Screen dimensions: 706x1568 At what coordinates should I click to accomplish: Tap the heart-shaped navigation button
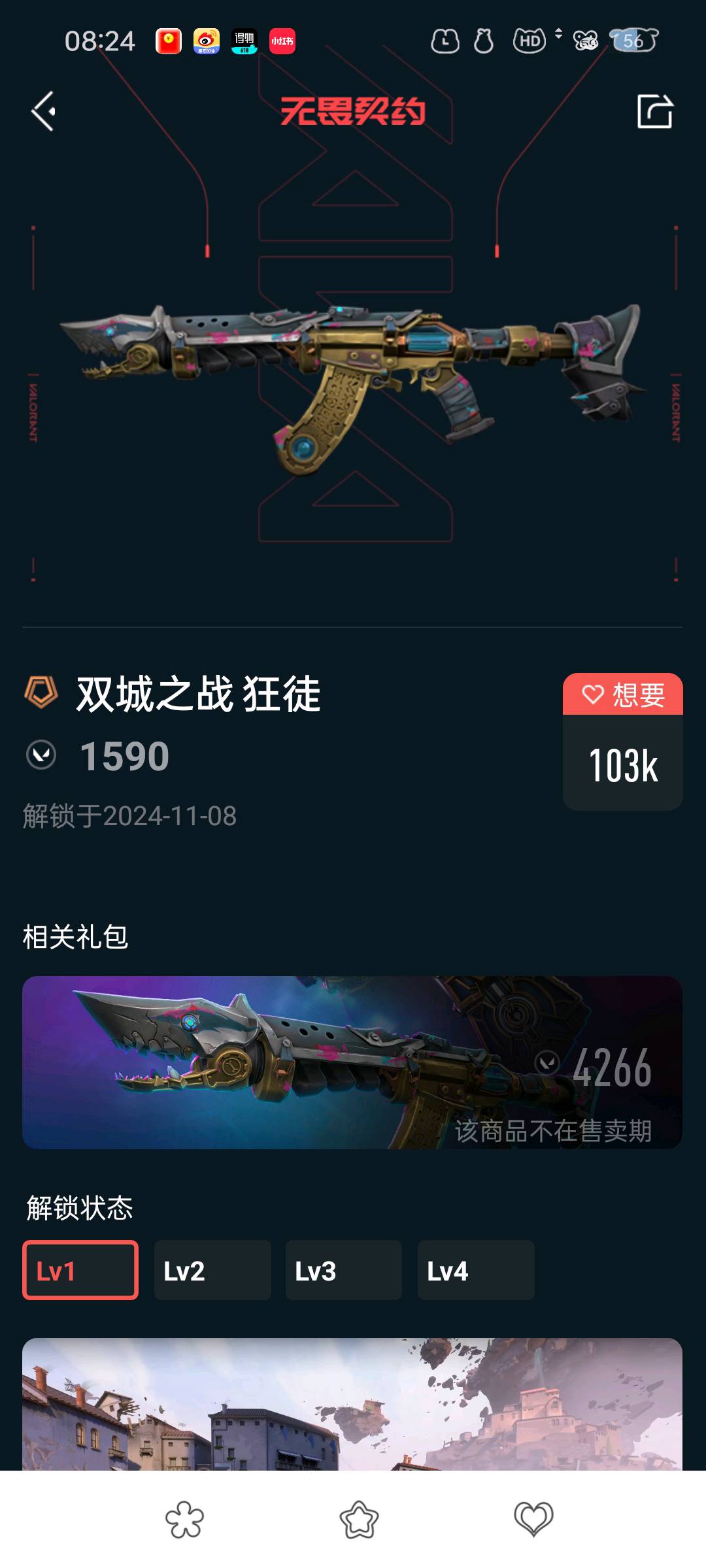tap(533, 1519)
